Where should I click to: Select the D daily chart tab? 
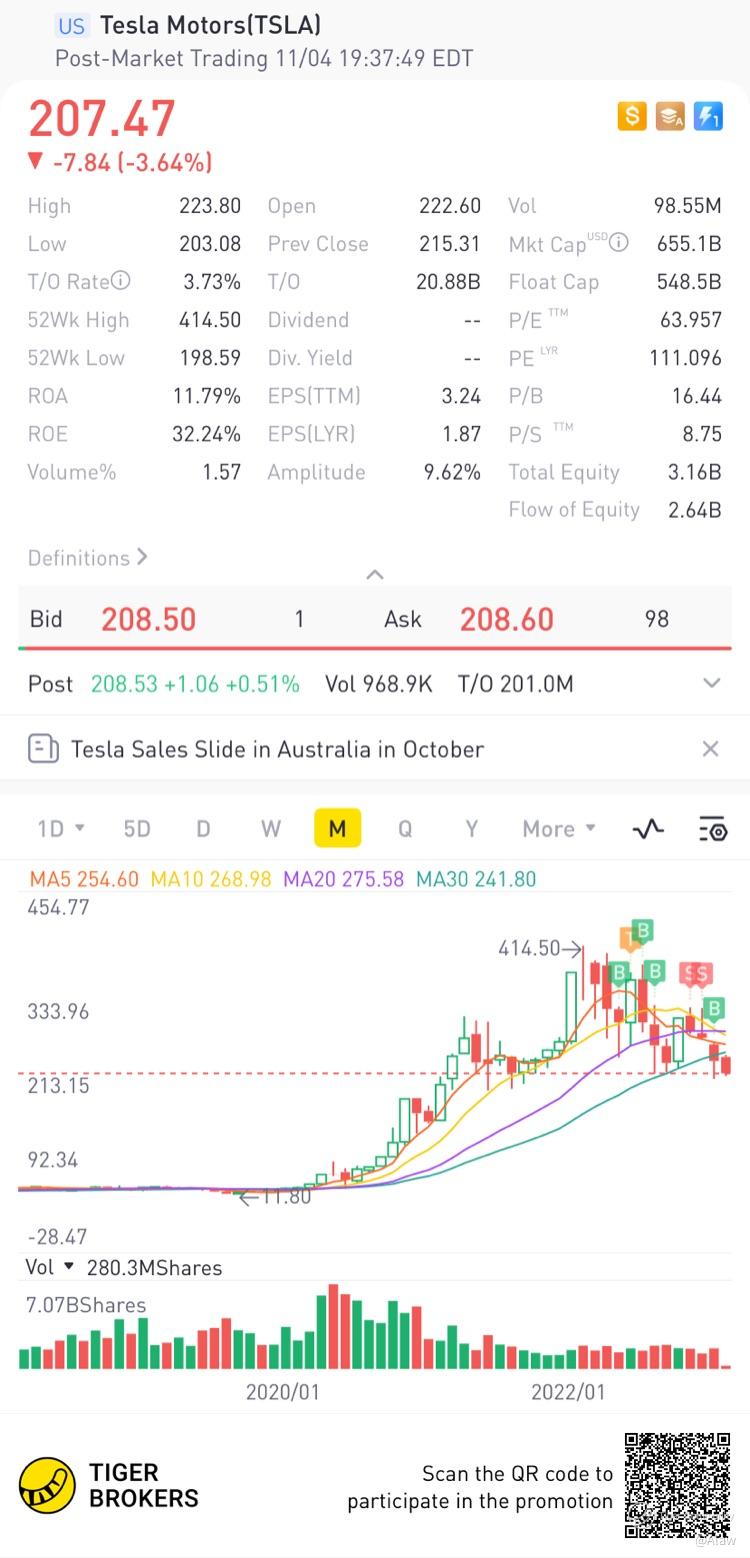pyautogui.click(x=203, y=828)
